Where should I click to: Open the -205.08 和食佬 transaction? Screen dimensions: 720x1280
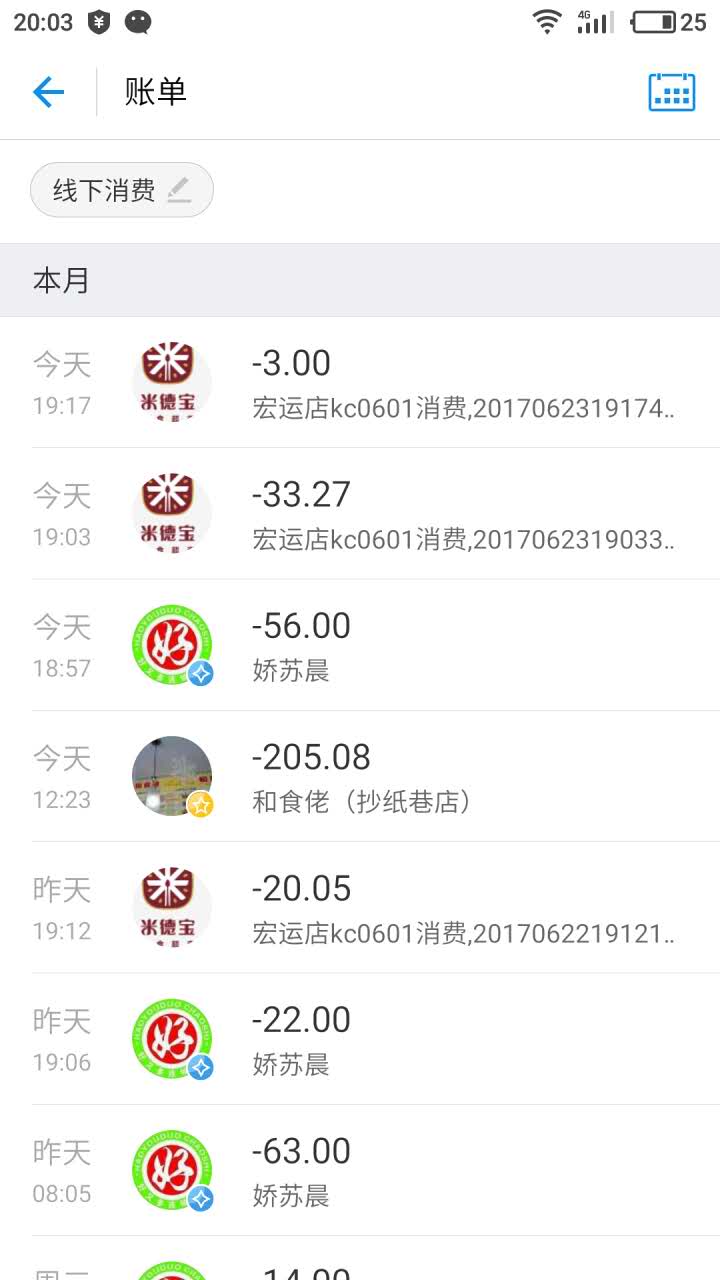click(x=360, y=776)
